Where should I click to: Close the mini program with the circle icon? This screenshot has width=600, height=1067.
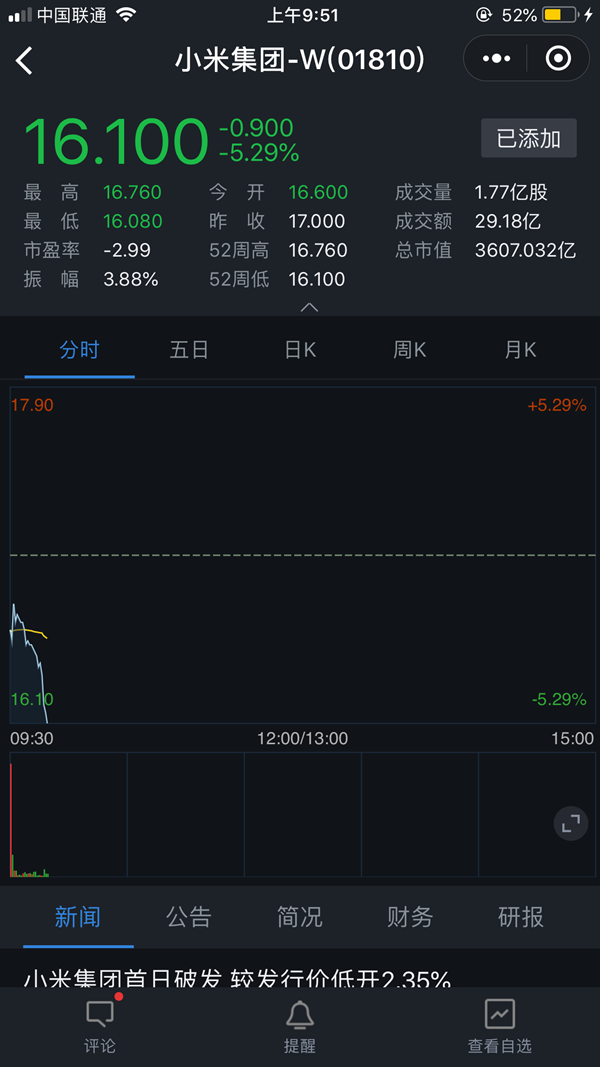[558, 59]
